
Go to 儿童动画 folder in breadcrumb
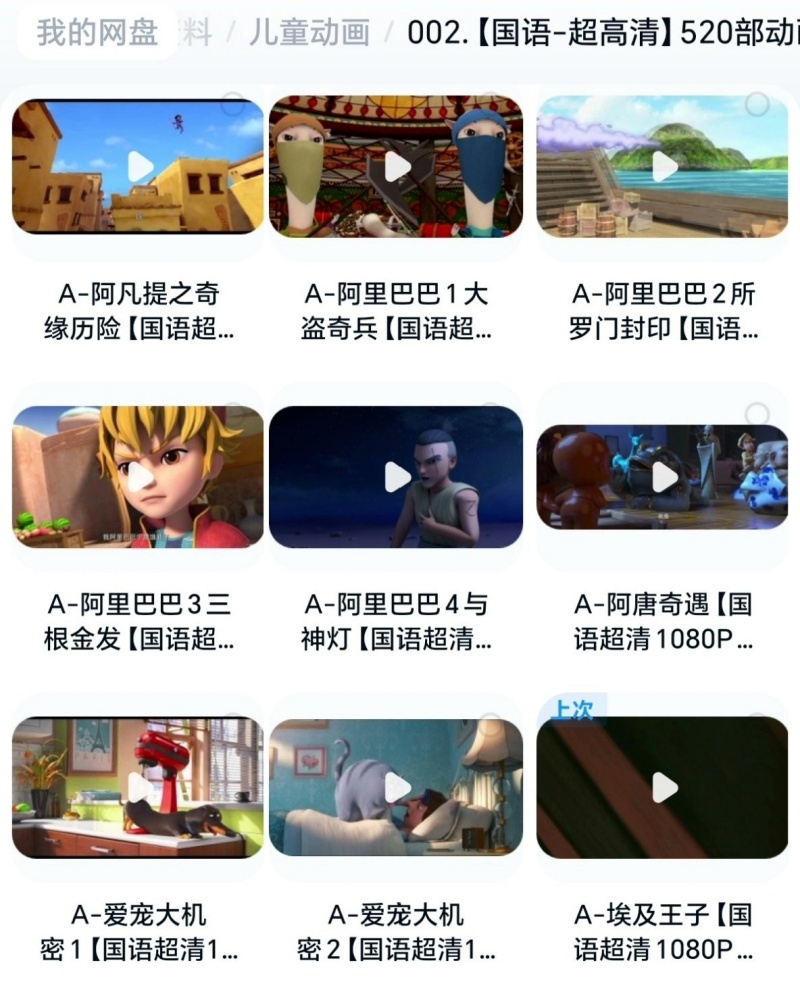(x=309, y=32)
